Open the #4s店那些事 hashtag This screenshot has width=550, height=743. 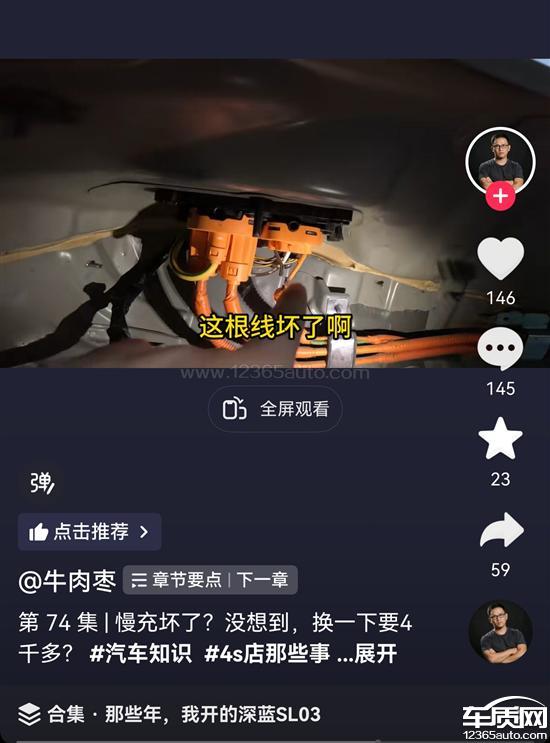click(x=267, y=654)
